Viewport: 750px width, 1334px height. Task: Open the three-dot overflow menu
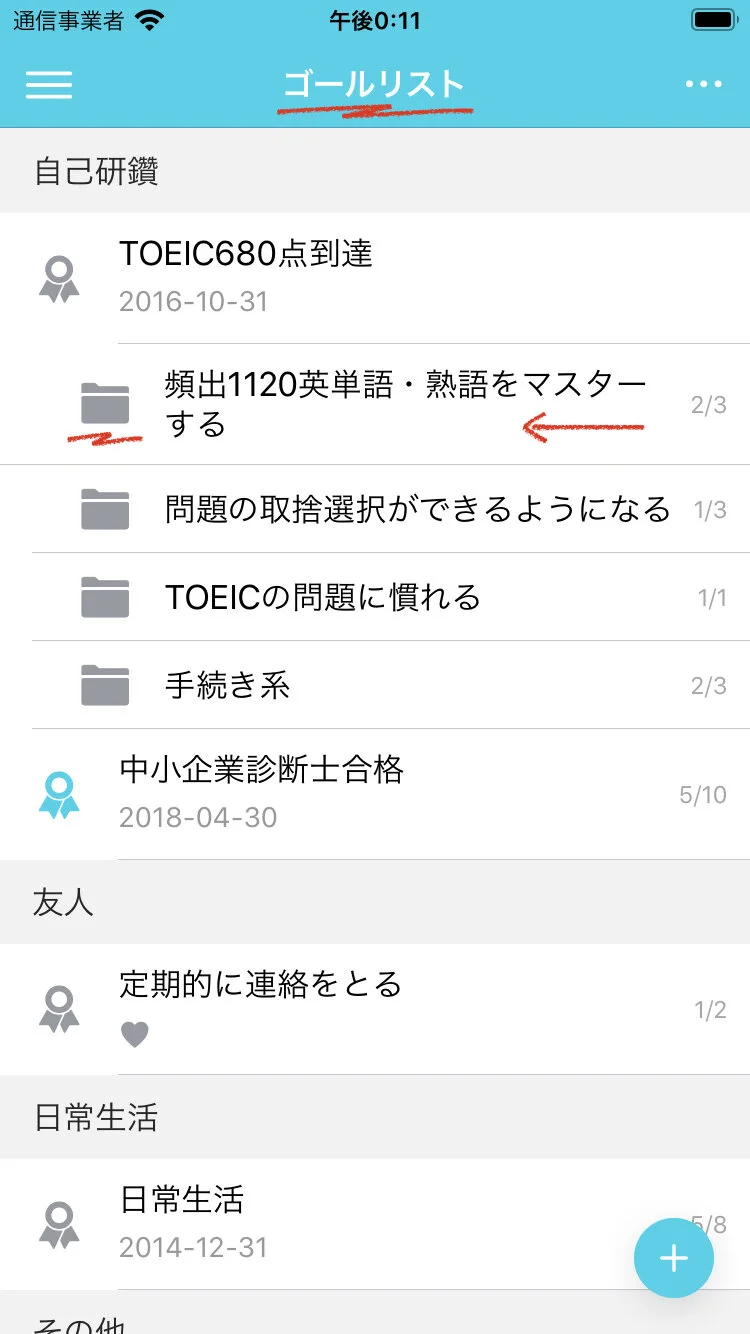(x=703, y=84)
